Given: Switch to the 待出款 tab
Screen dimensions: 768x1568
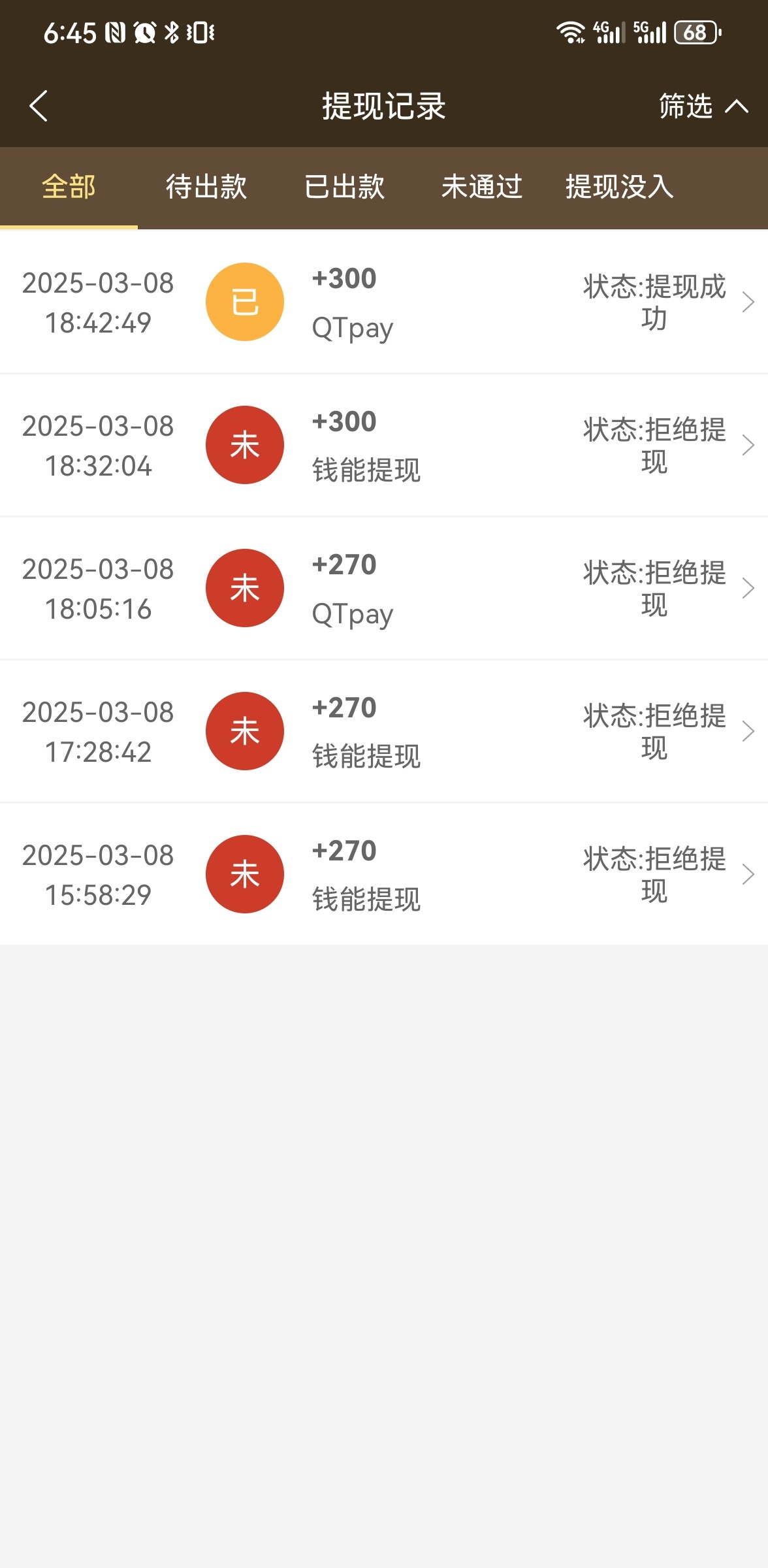Looking at the screenshot, I should tap(206, 187).
